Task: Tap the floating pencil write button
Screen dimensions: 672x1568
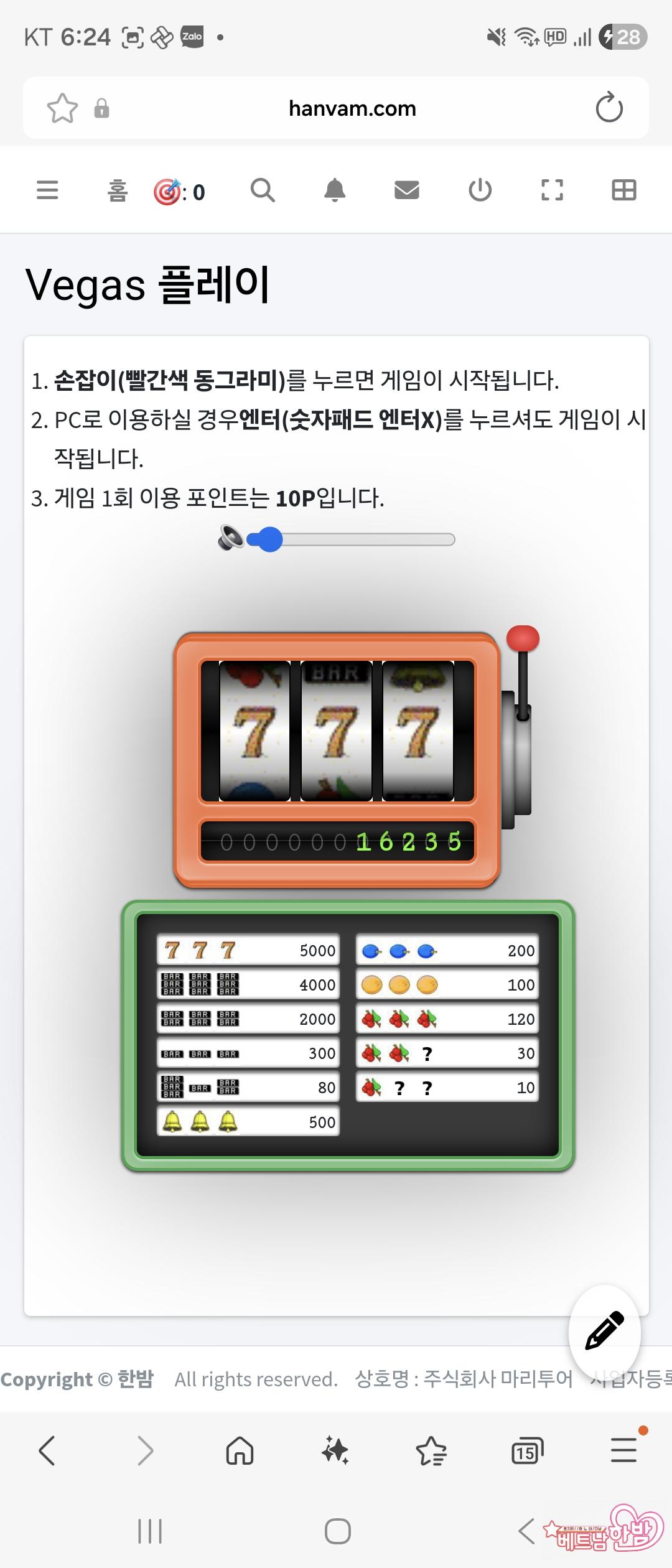Action: [x=605, y=1330]
